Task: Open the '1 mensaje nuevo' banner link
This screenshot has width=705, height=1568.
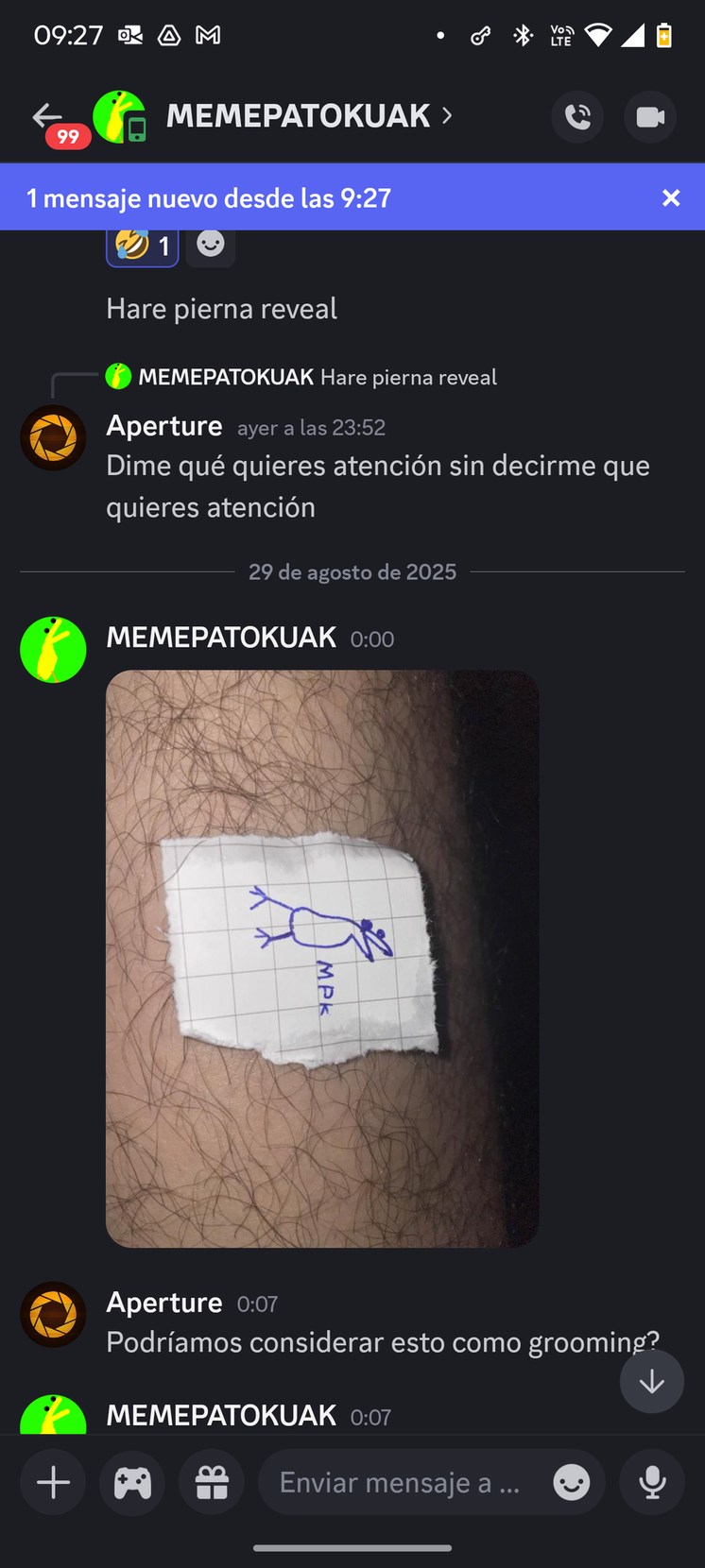Action: (x=208, y=197)
